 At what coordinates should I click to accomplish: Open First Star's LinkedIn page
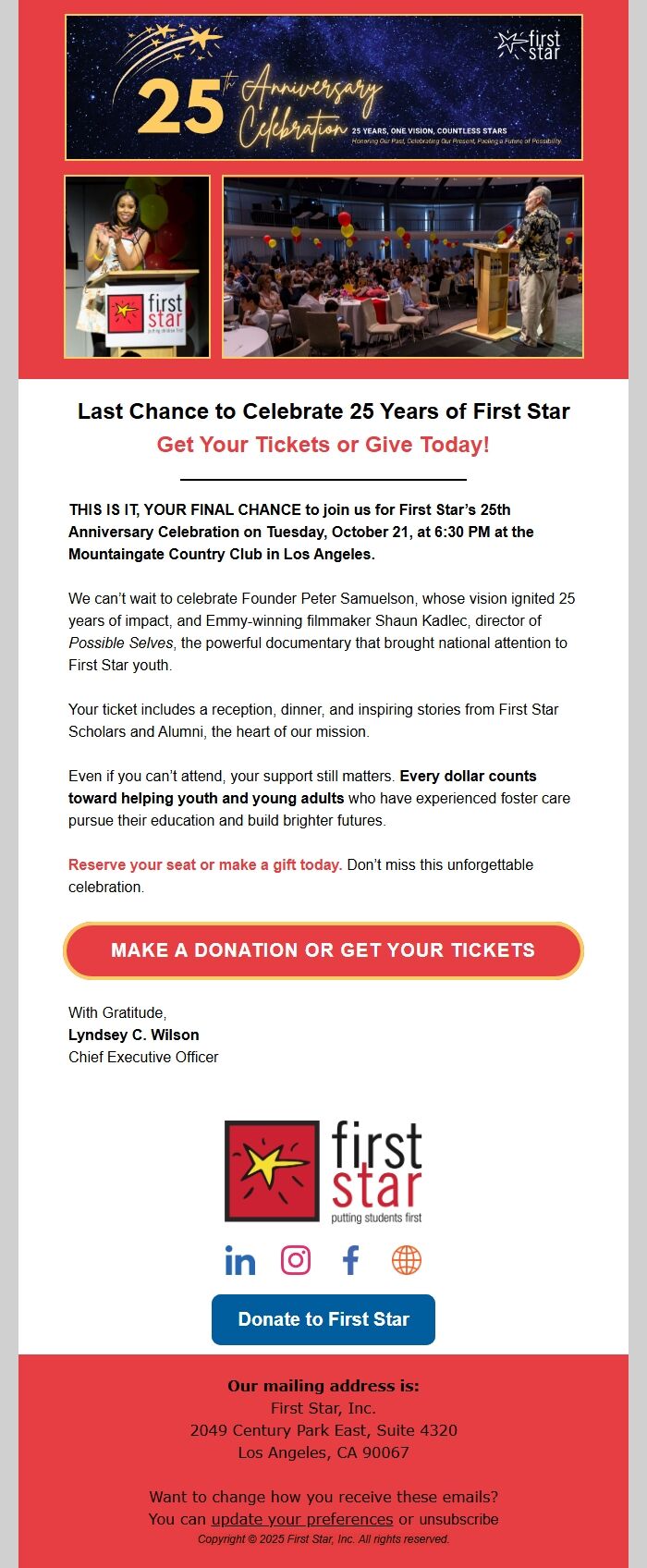(x=240, y=1261)
